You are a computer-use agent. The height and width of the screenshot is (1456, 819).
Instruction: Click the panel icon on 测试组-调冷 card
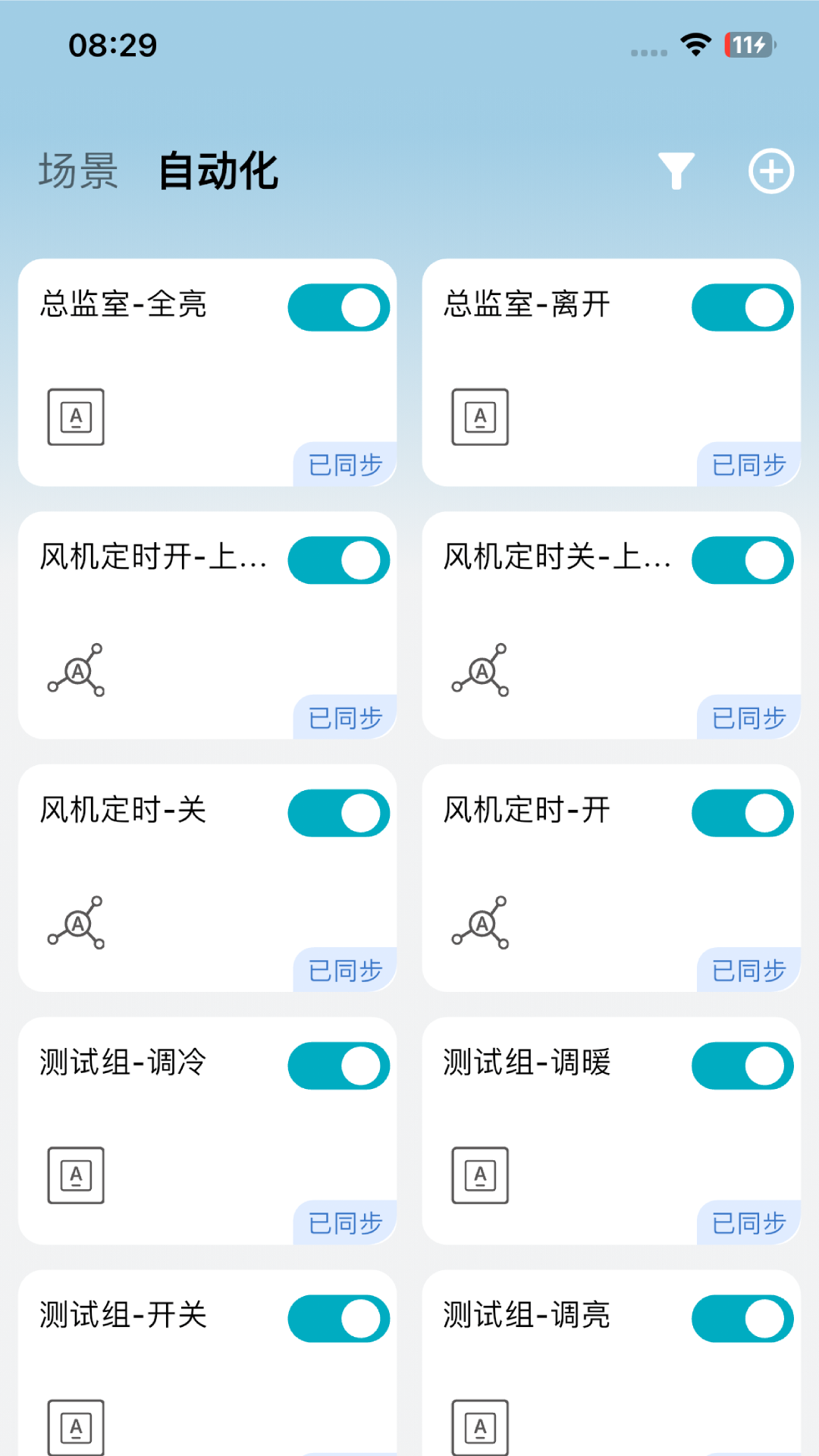[x=75, y=1176]
